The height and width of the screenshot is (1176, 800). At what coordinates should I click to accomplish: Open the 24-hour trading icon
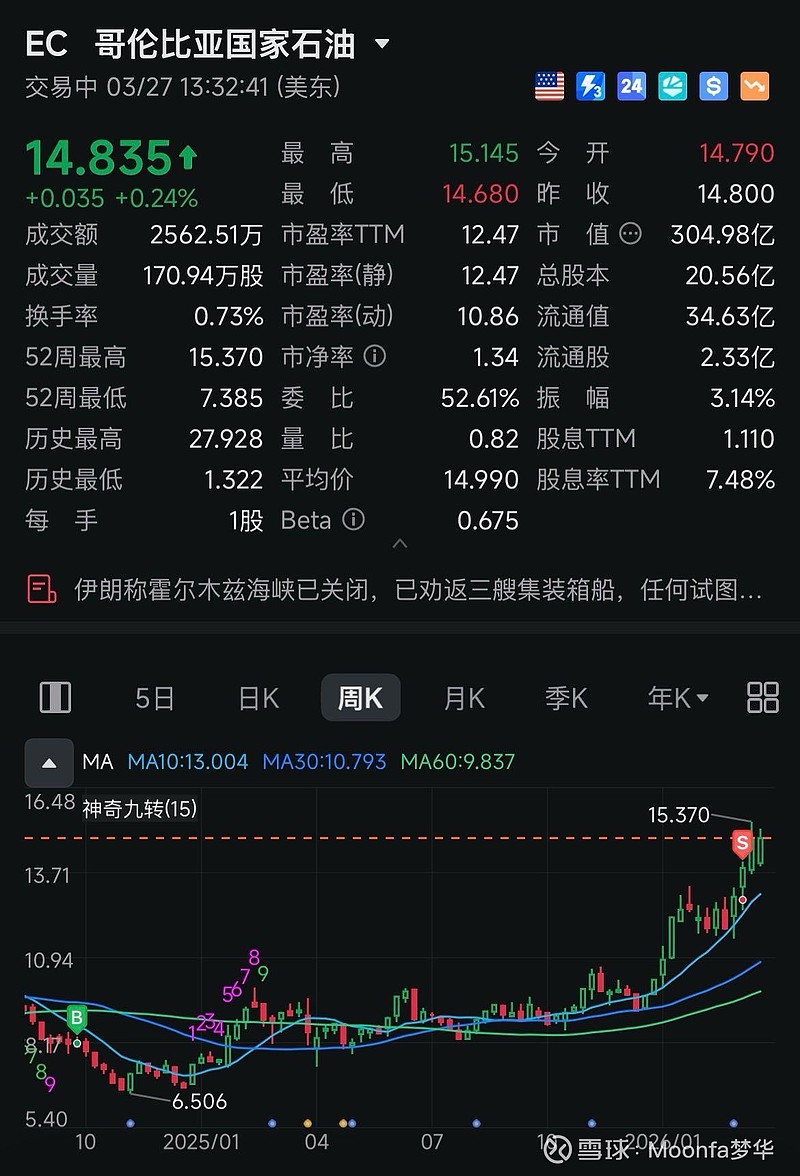[632, 87]
